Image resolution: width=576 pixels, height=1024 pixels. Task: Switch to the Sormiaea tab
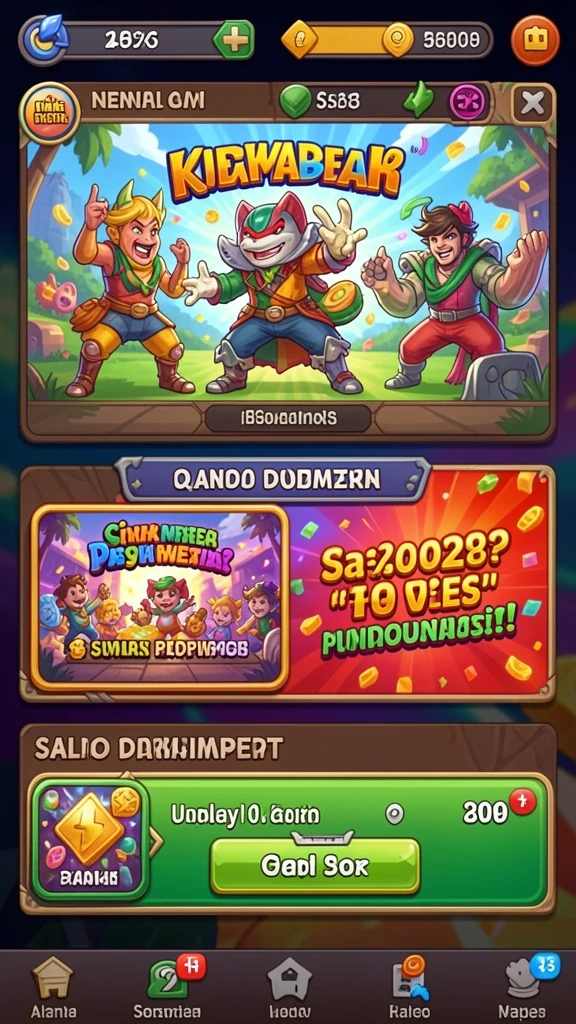pos(169,988)
